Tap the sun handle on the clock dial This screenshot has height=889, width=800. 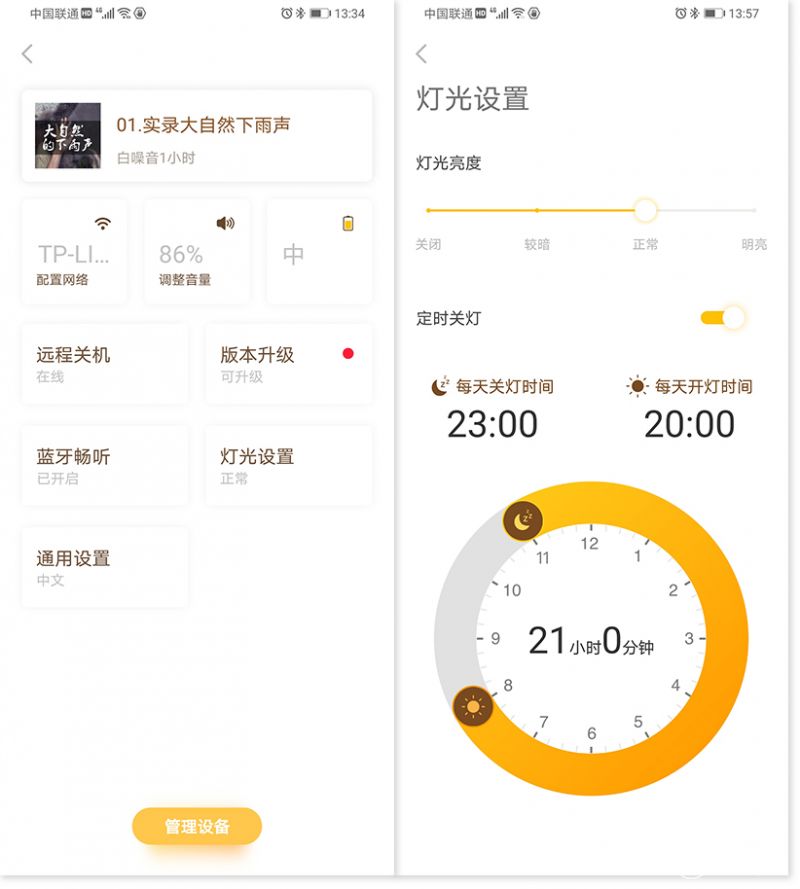point(473,707)
